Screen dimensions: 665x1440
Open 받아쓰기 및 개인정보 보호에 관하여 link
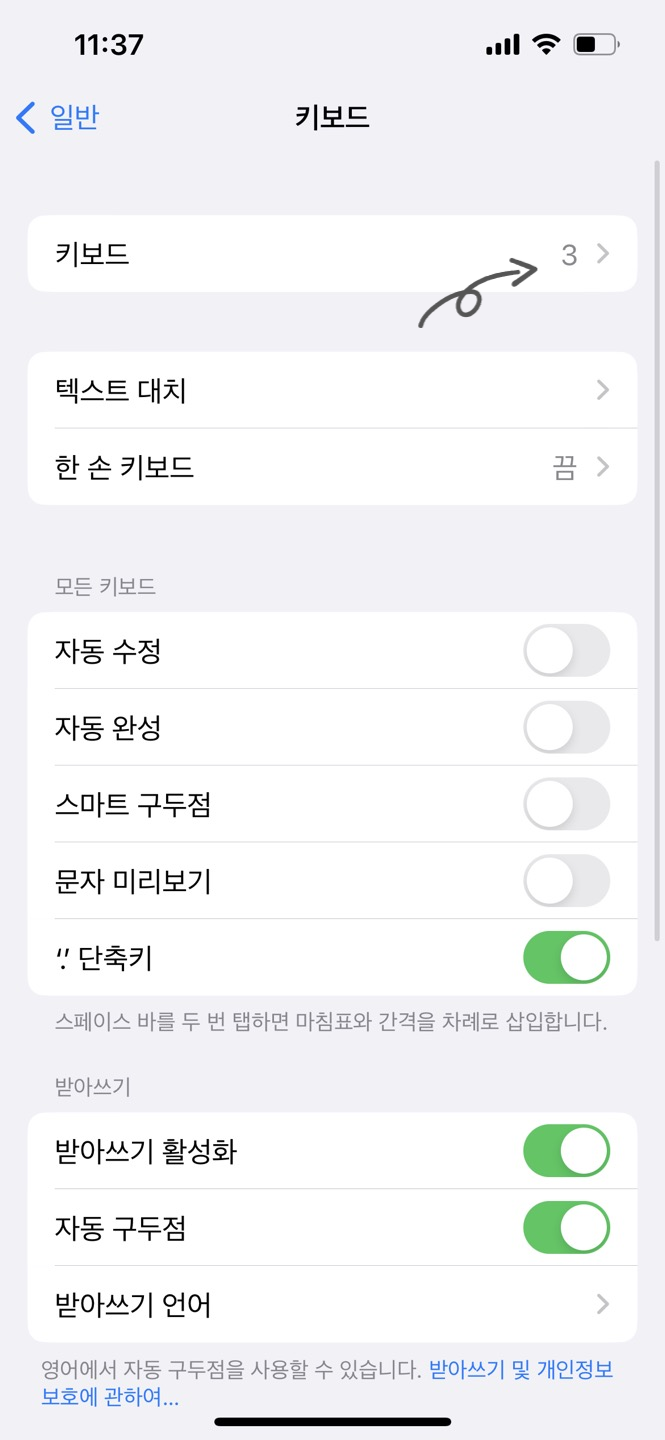(x=328, y=1384)
